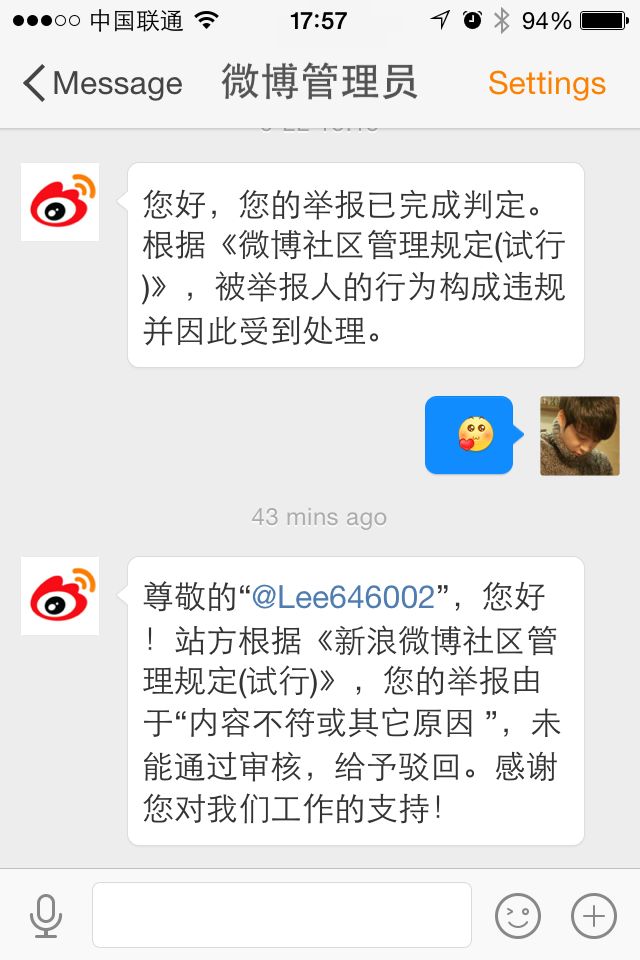Open Weibo admin avatar beside report-rejected message
The width and height of the screenshot is (640, 960).
[60, 596]
